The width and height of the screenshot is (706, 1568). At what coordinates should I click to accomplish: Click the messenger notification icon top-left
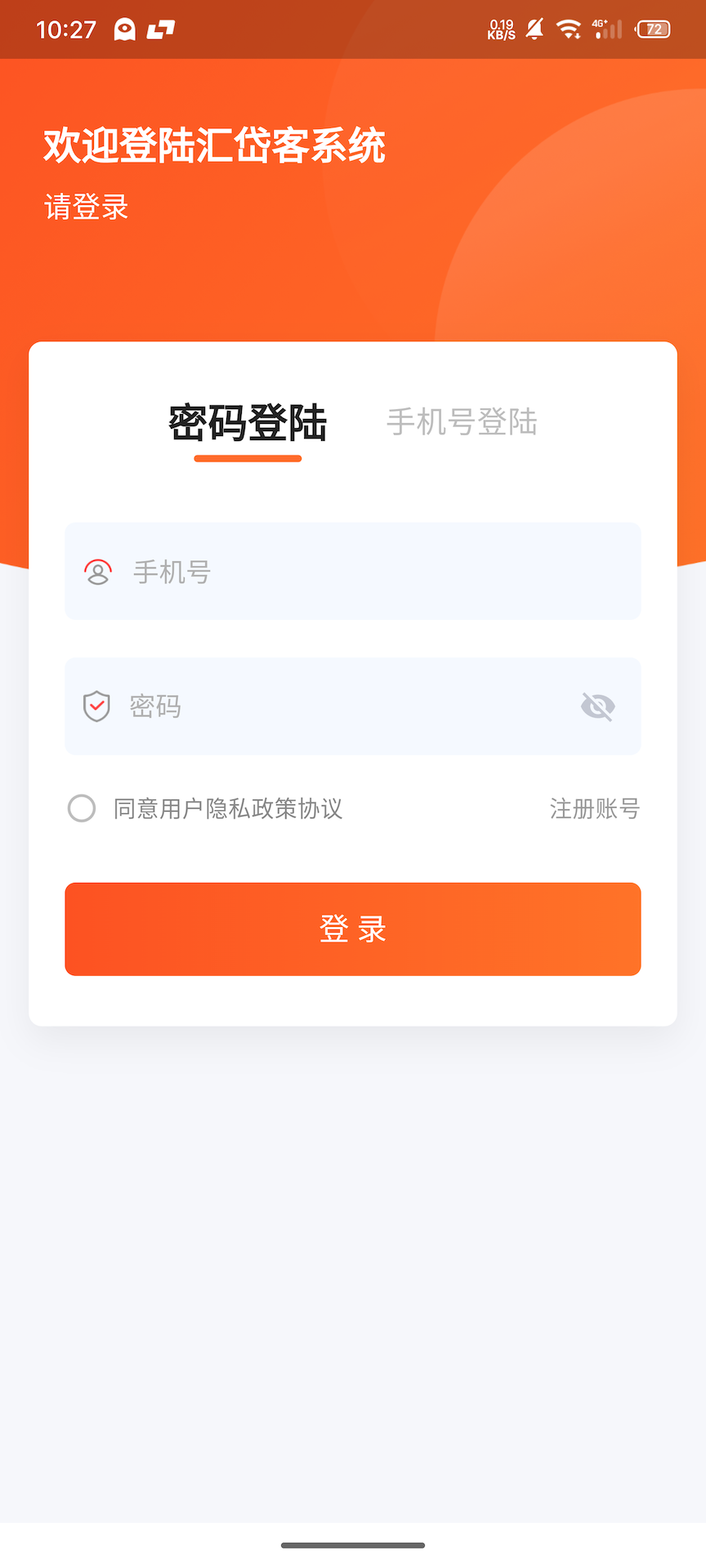pyautogui.click(x=123, y=29)
